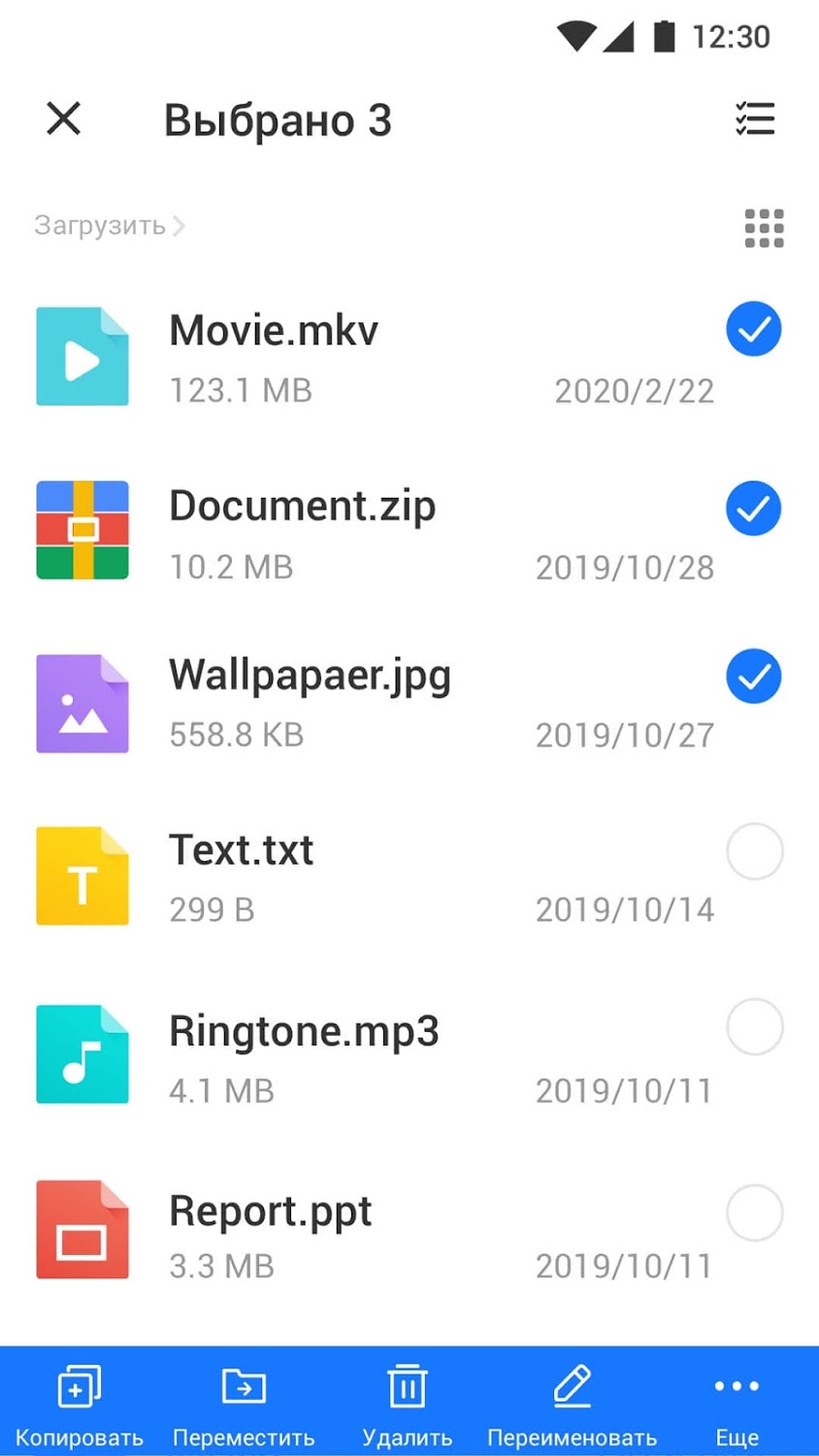Deselect the Movie.mkv checkbox
This screenshot has width=819, height=1456.
754,330
